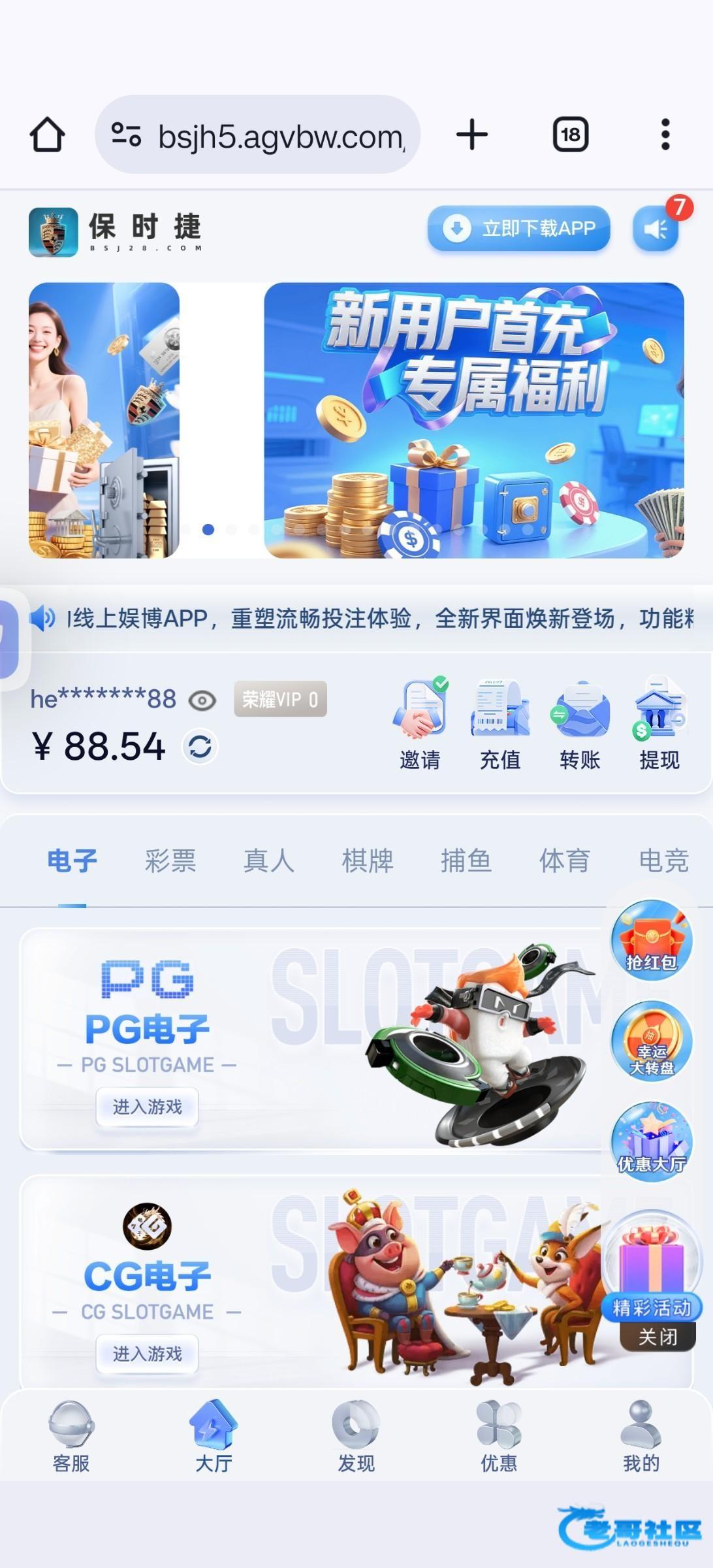Enter the PG电子 game via 进入游戏
Image resolution: width=713 pixels, height=1568 pixels.
click(x=148, y=1107)
